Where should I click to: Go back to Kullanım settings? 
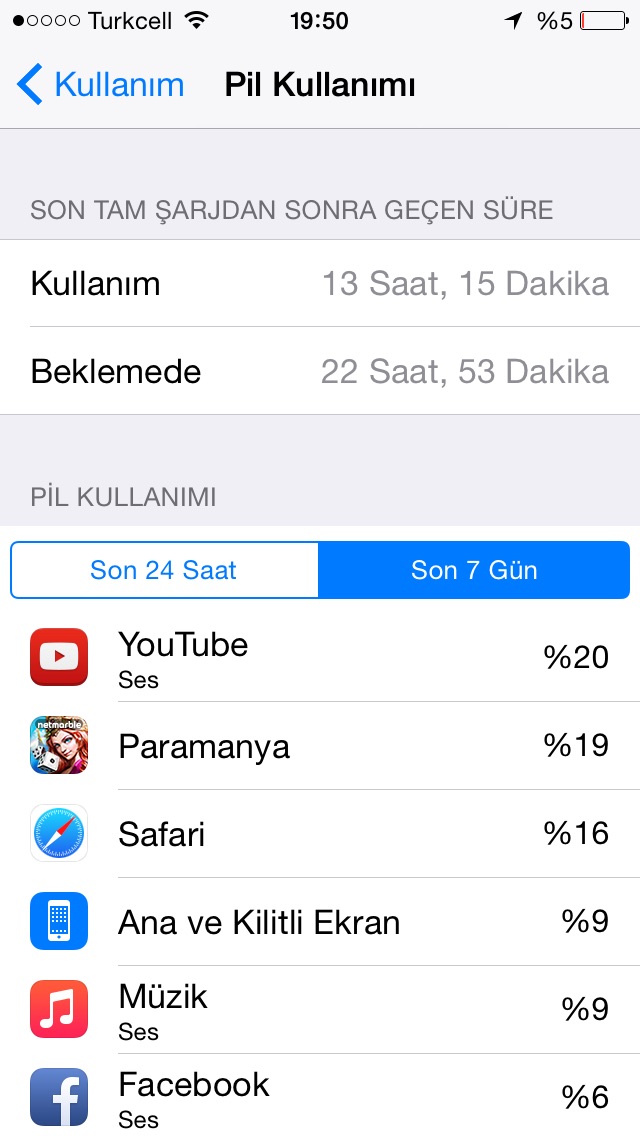click(101, 85)
